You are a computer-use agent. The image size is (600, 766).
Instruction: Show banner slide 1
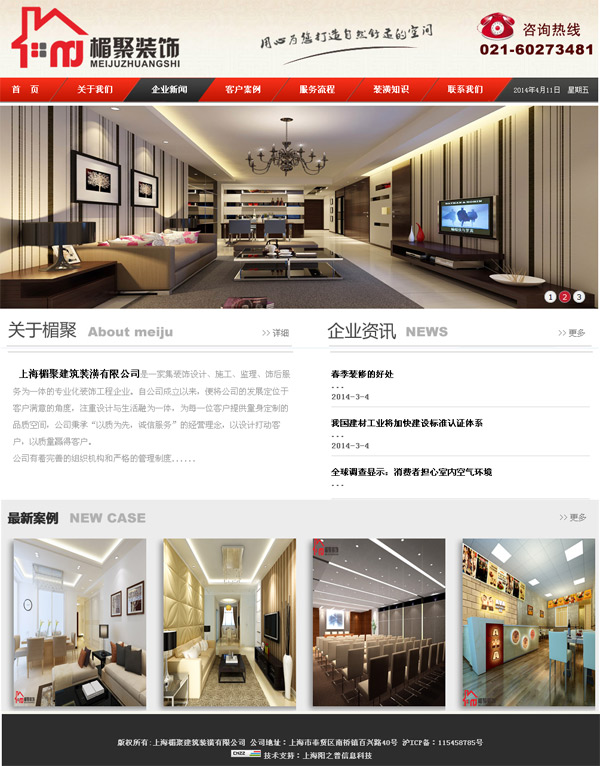pos(549,297)
